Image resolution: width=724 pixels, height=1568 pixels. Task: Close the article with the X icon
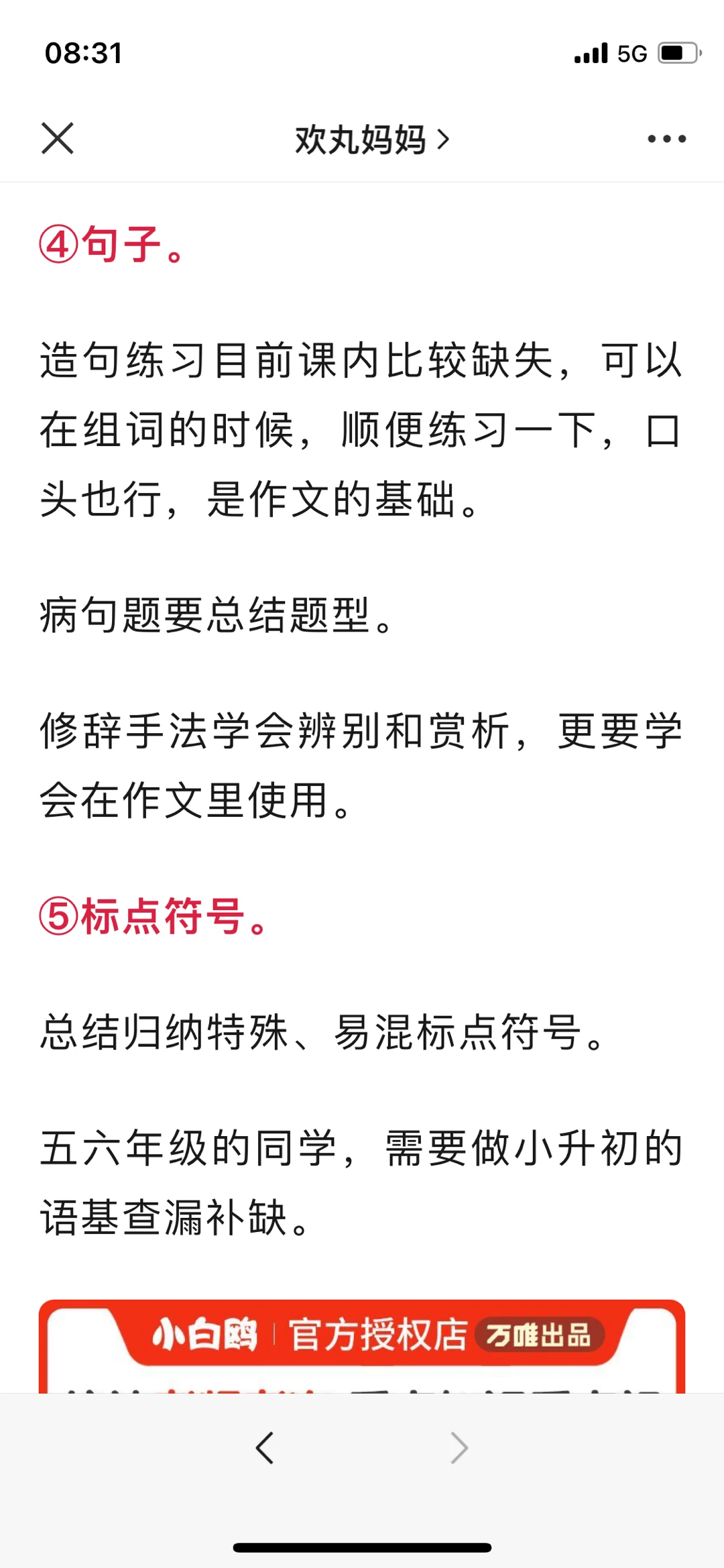(58, 139)
